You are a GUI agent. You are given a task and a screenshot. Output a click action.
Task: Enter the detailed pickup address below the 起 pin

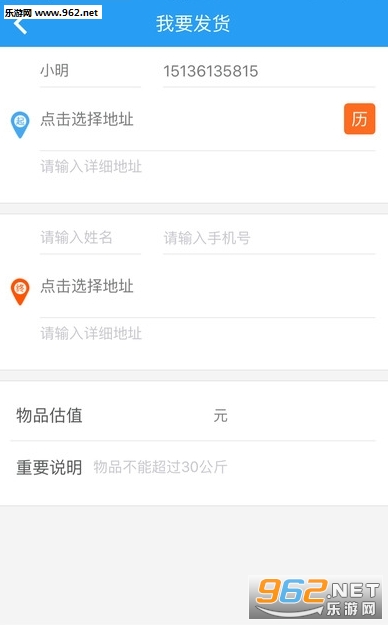[x=207, y=166]
